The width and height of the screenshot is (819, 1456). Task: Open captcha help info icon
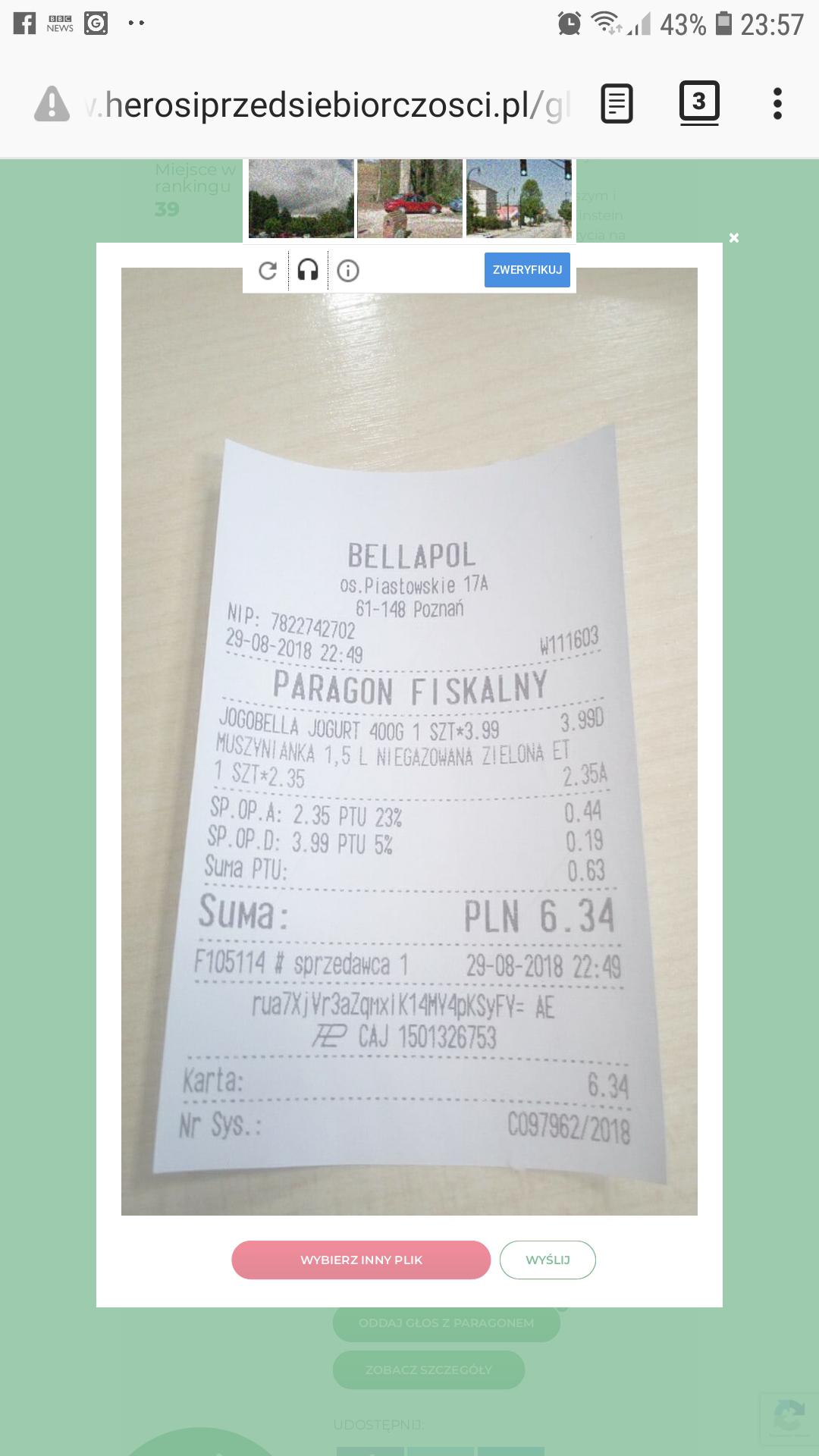click(348, 271)
